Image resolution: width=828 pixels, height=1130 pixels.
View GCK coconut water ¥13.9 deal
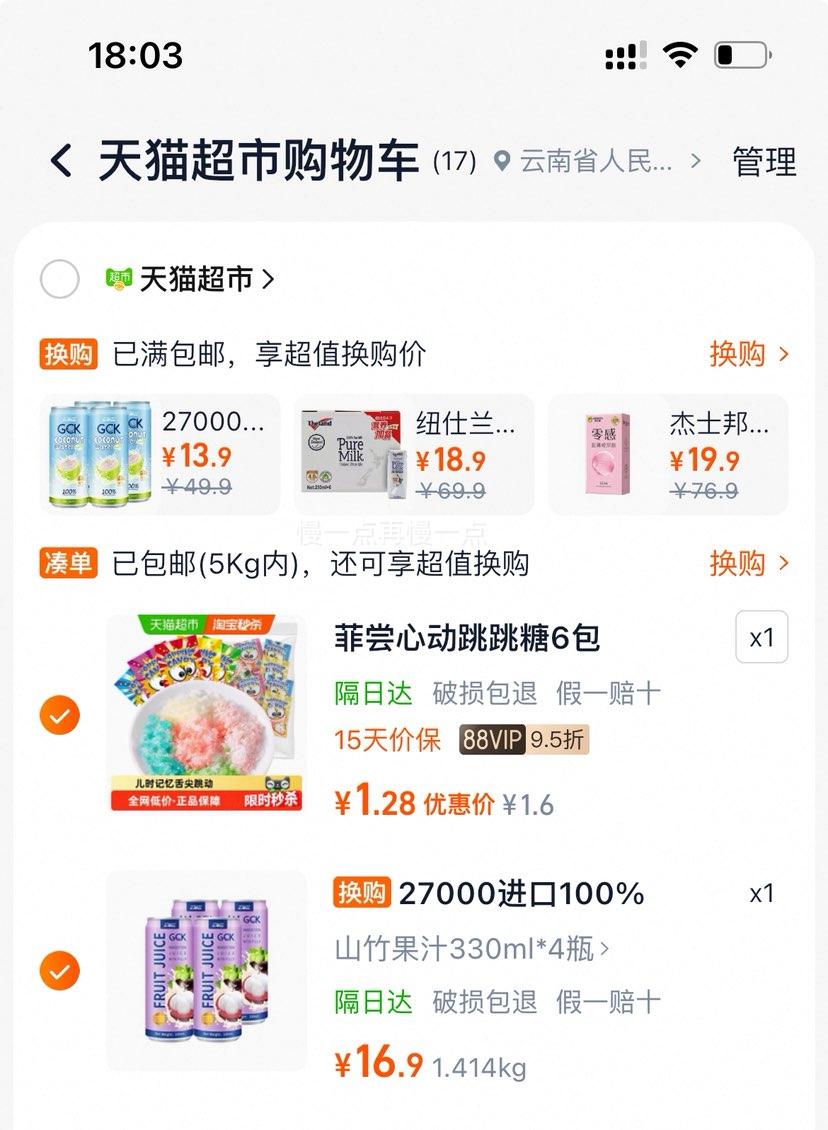click(x=161, y=455)
